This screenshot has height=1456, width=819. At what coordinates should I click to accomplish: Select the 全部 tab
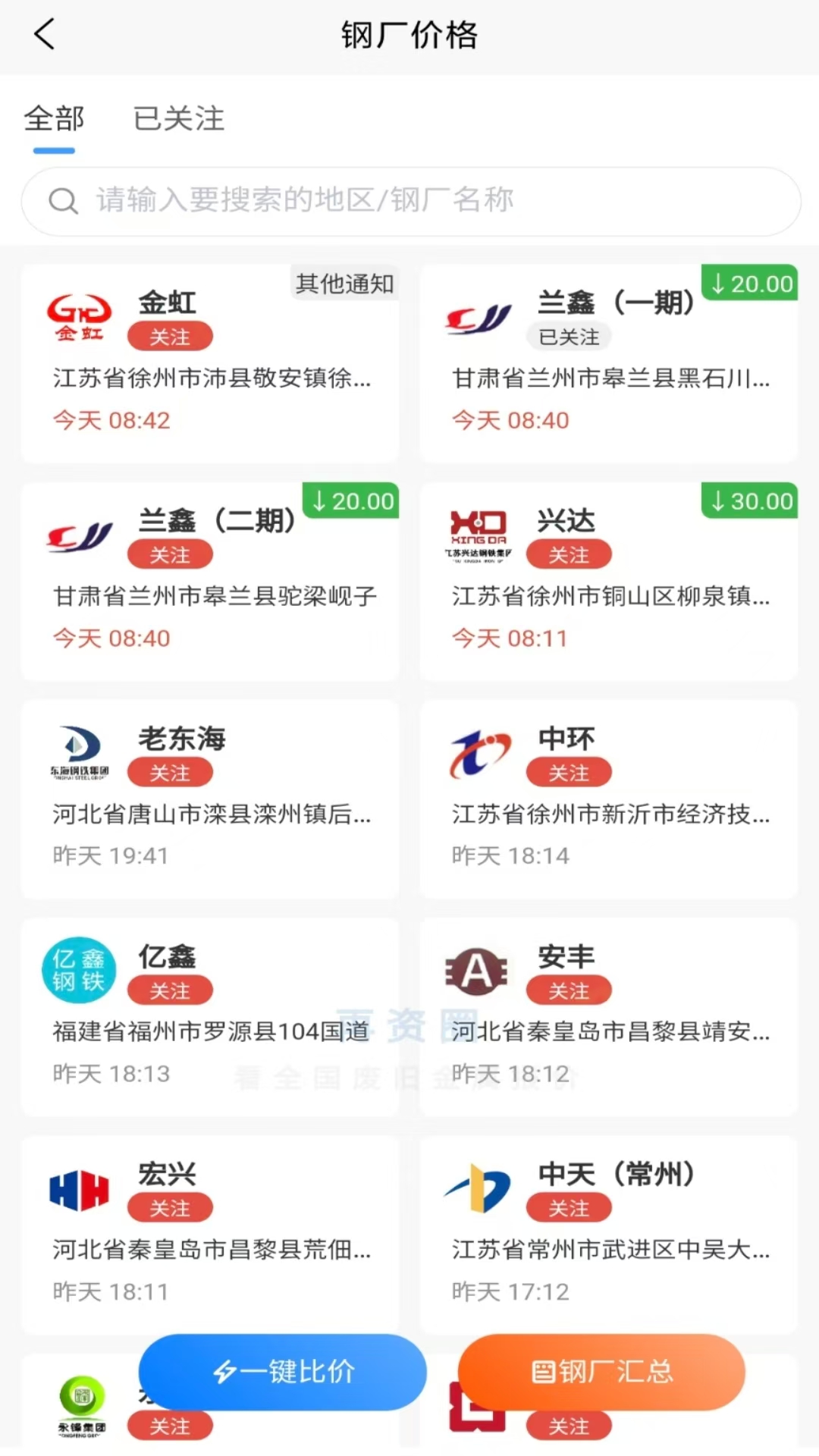(54, 119)
